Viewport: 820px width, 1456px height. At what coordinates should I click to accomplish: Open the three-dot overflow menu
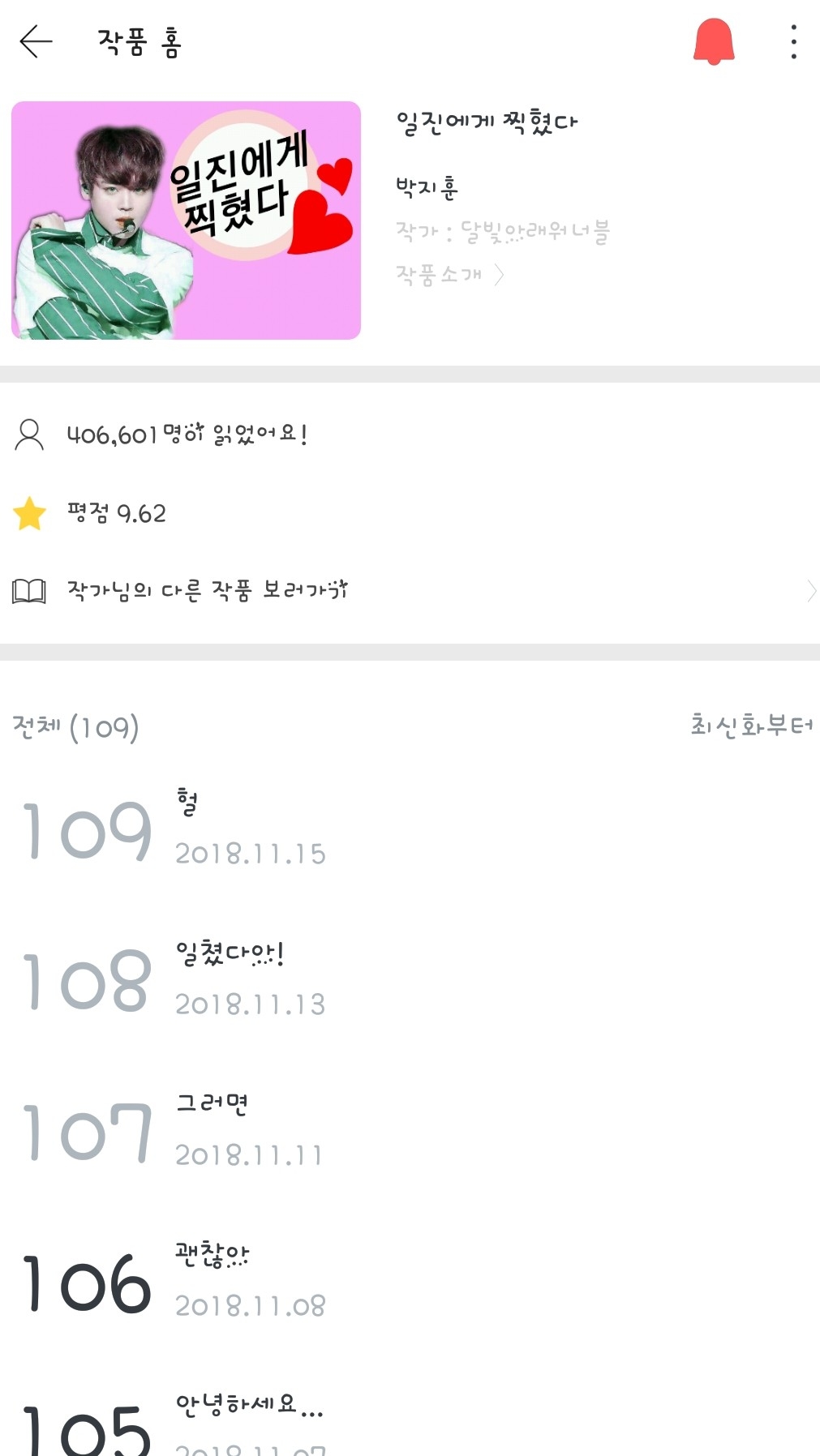click(x=793, y=41)
